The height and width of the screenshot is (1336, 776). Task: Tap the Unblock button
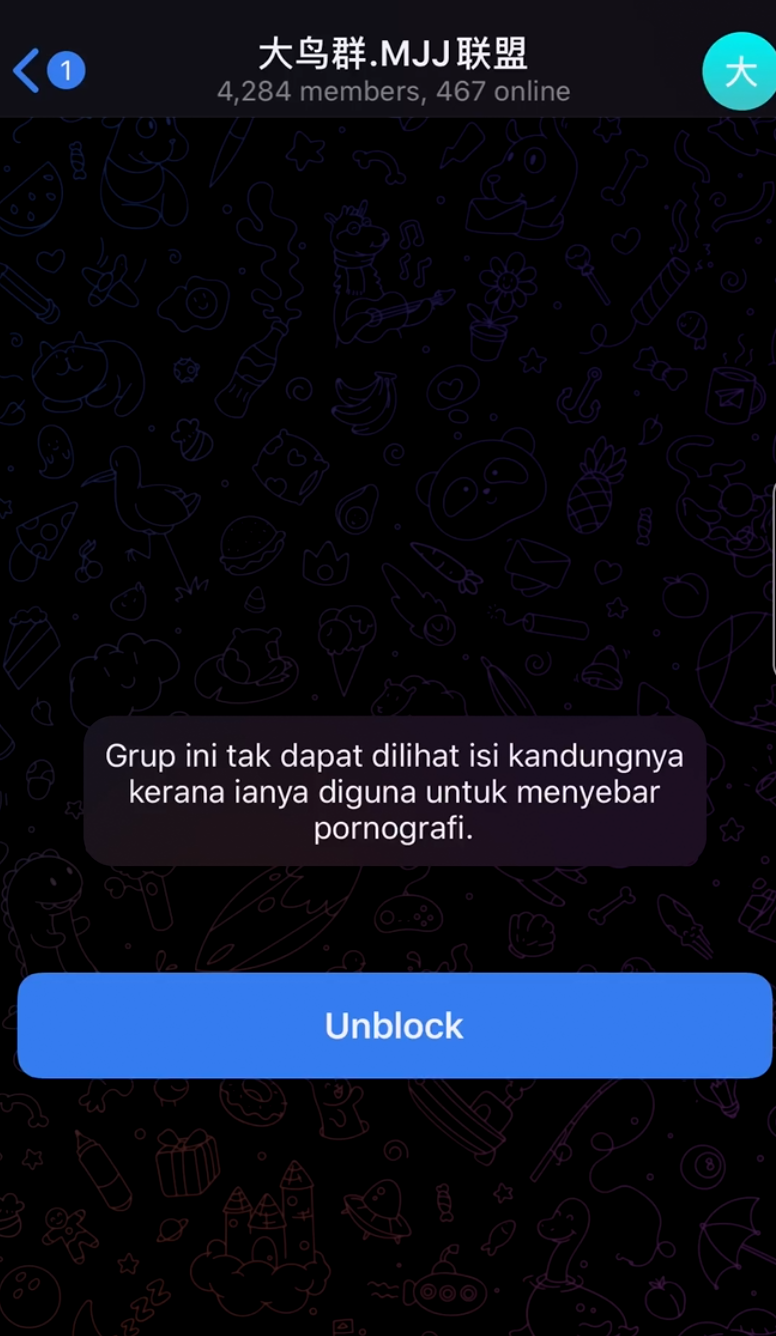tap(394, 1025)
